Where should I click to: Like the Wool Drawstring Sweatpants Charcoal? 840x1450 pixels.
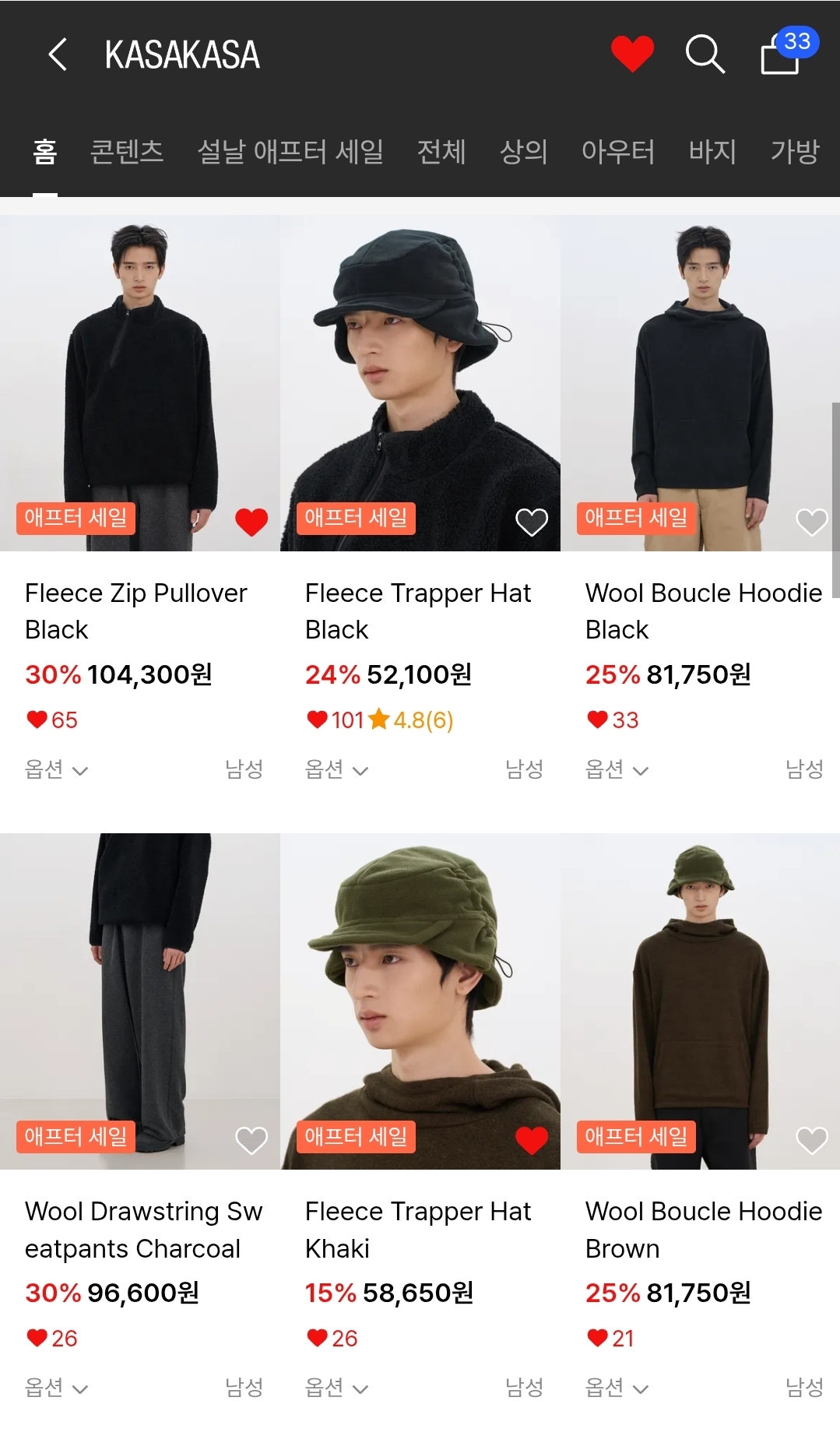251,1140
